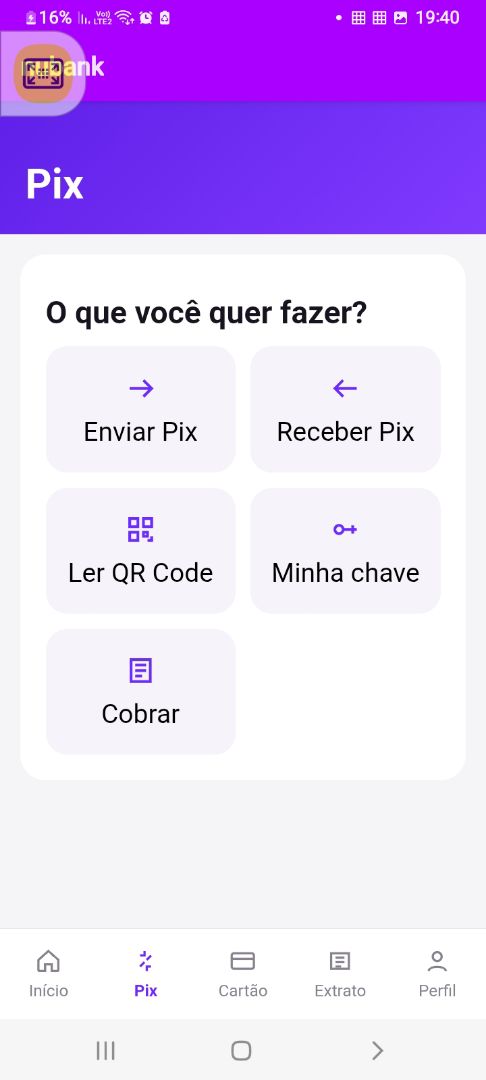Screen dimensions: 486x1080
Task: Tap the Pix tab in bottom navigation
Action: (x=146, y=974)
